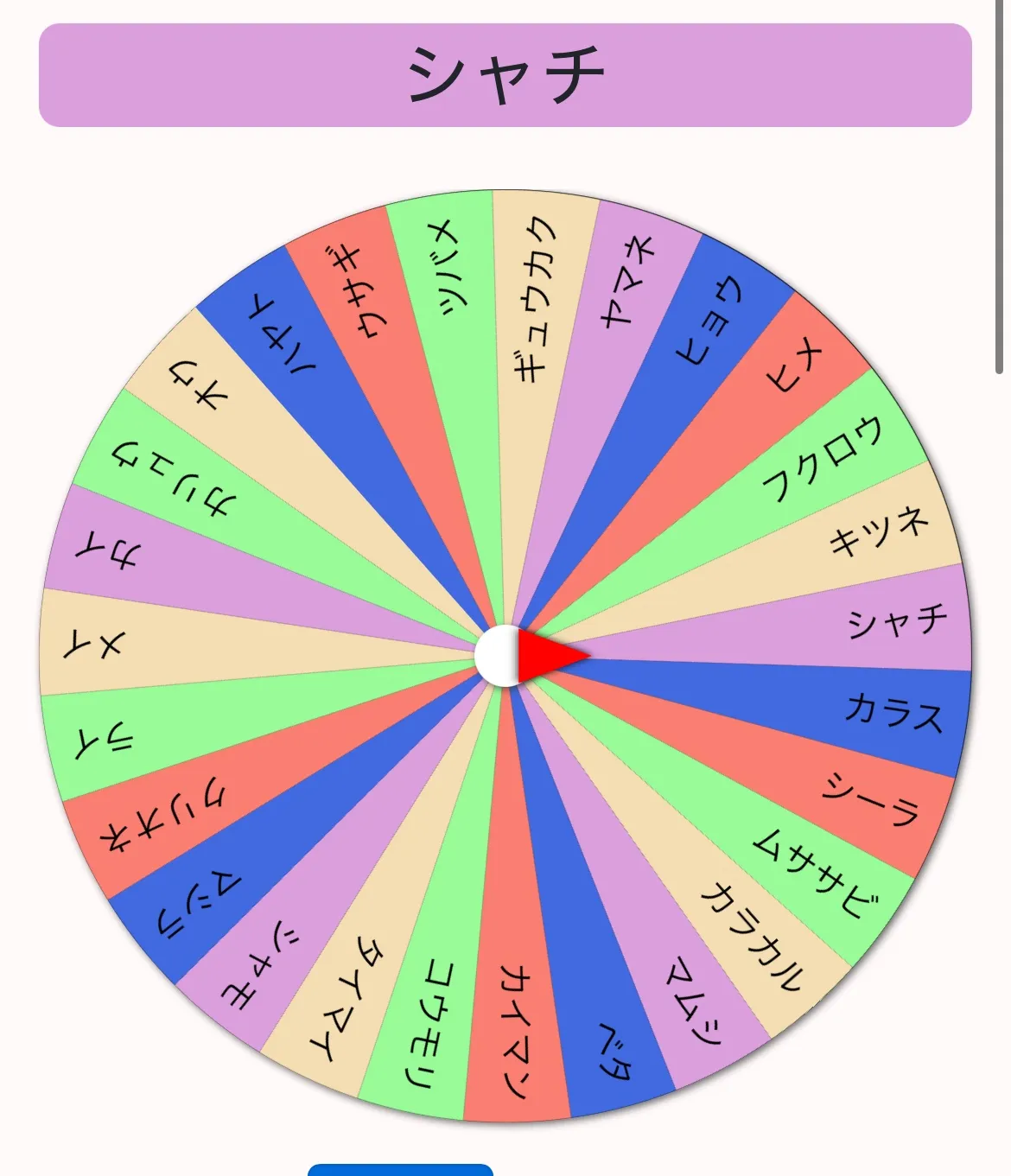Tap the roulette wheel's center hub to spin
Viewport: 1011px width, 1176px height.
pos(501,657)
